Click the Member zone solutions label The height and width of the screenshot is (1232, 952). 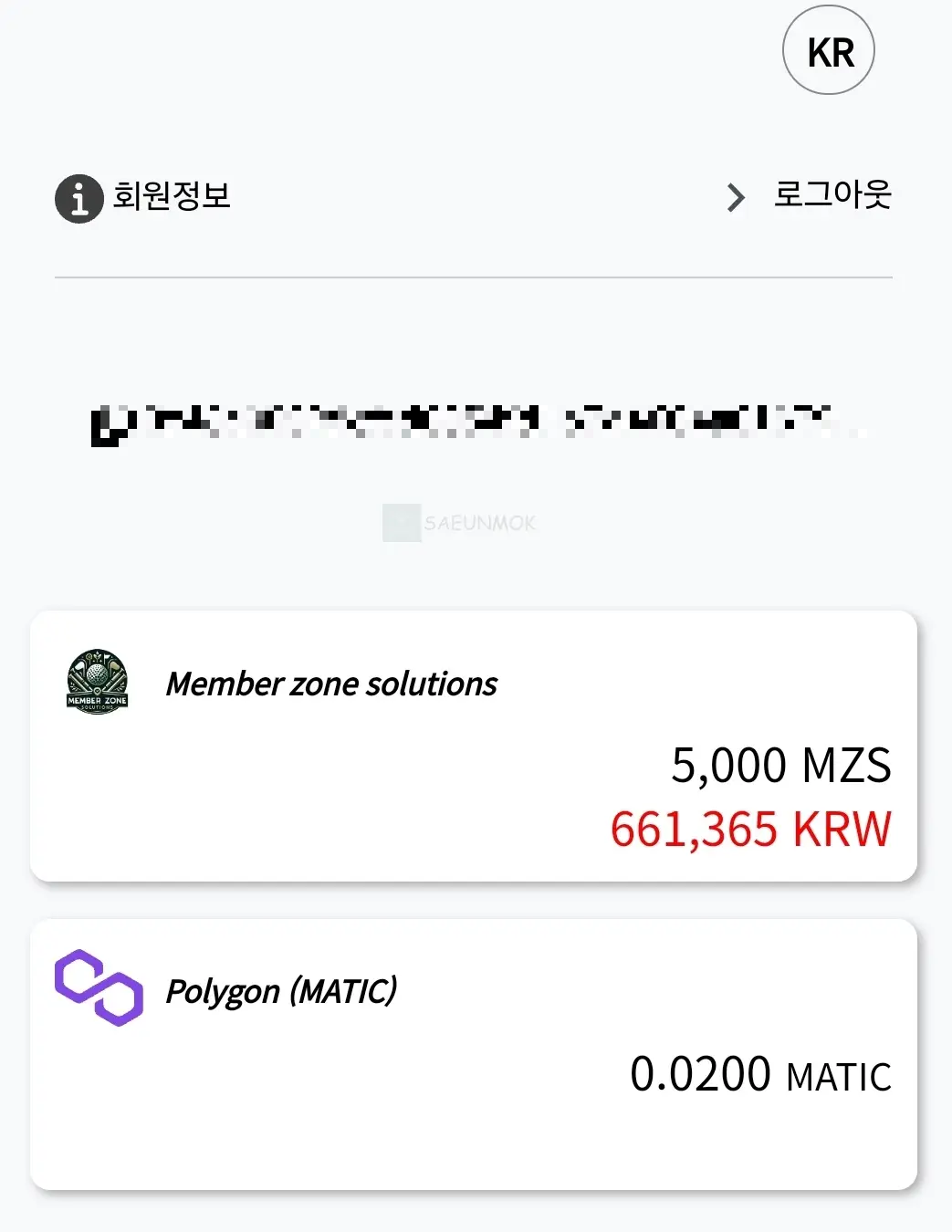pos(330,684)
